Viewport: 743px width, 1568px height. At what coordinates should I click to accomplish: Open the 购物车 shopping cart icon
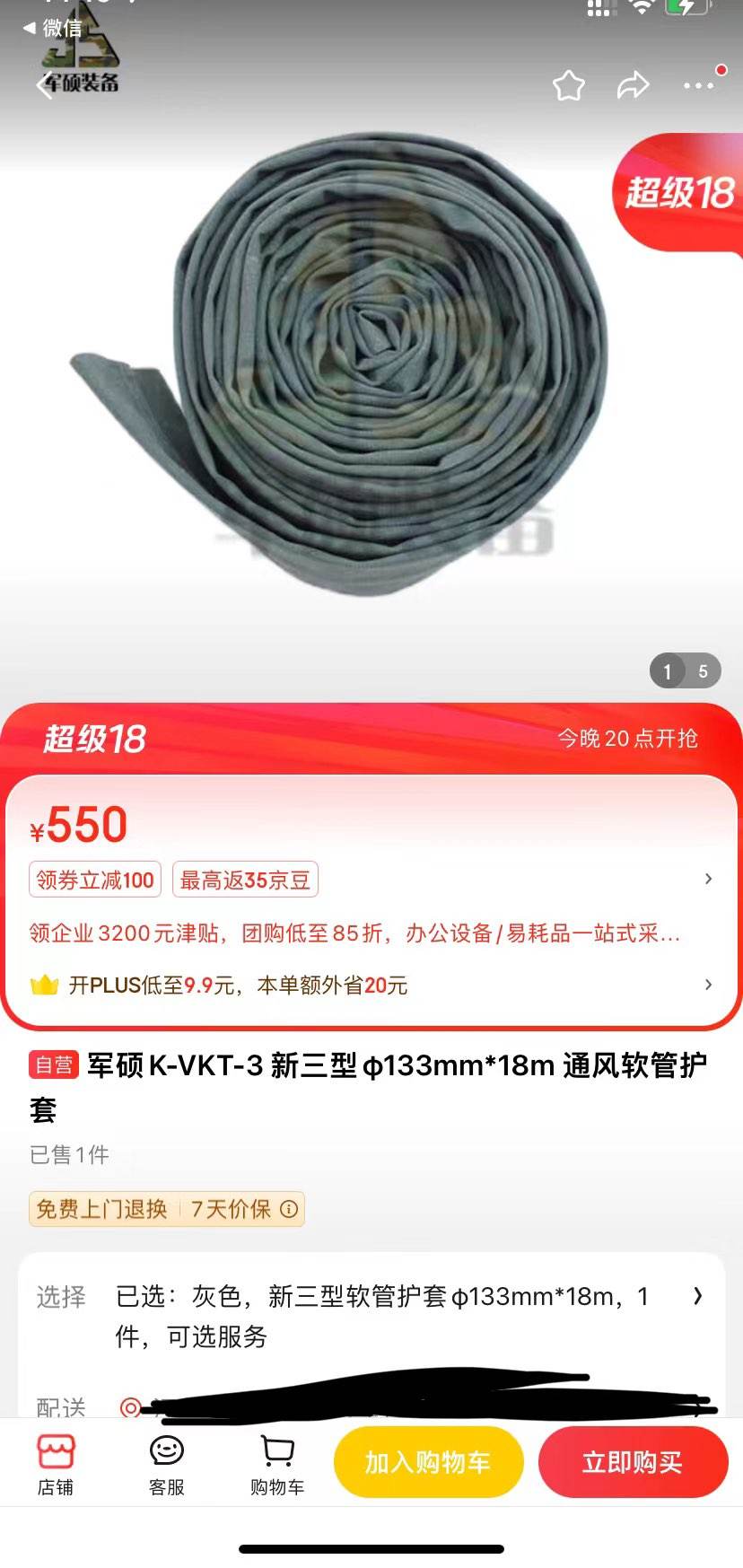pyautogui.click(x=276, y=1461)
